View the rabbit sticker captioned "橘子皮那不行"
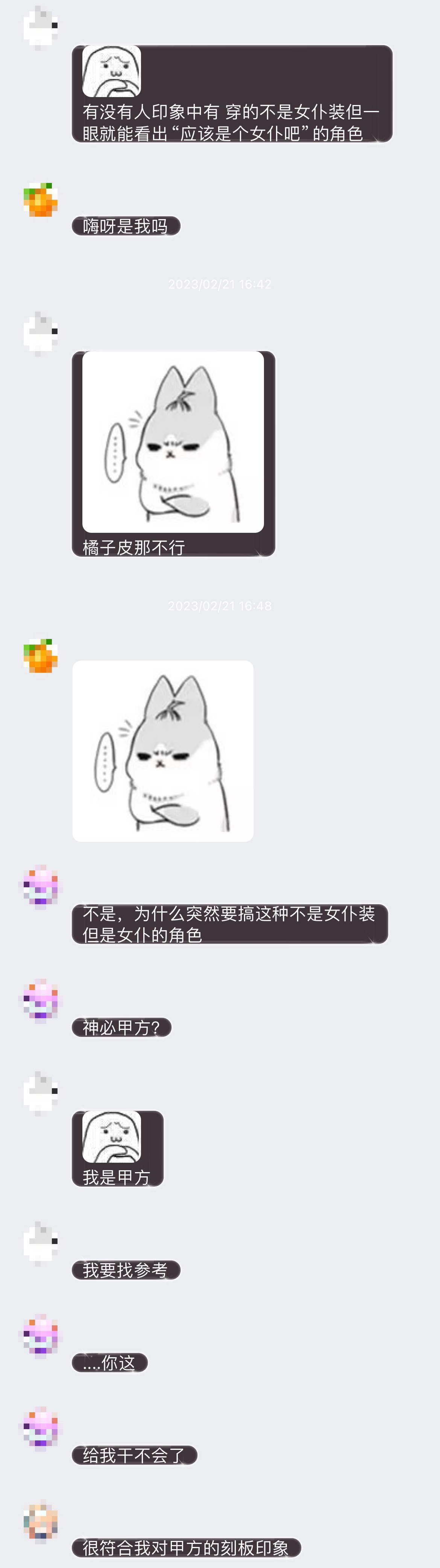Screen dimensions: 440x1568 pyautogui.click(x=173, y=442)
